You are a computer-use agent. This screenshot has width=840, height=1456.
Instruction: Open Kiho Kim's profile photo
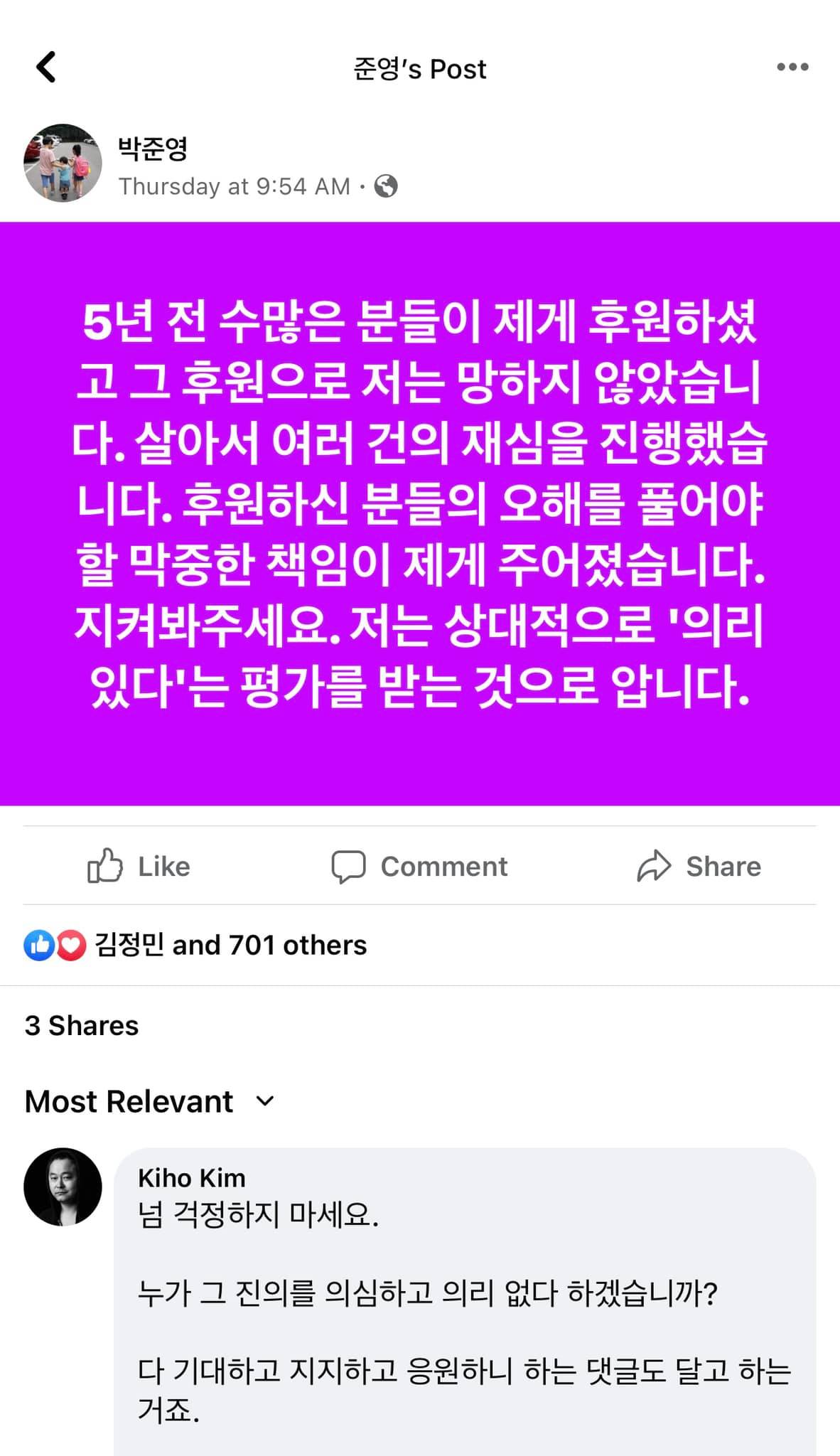pyautogui.click(x=63, y=1187)
